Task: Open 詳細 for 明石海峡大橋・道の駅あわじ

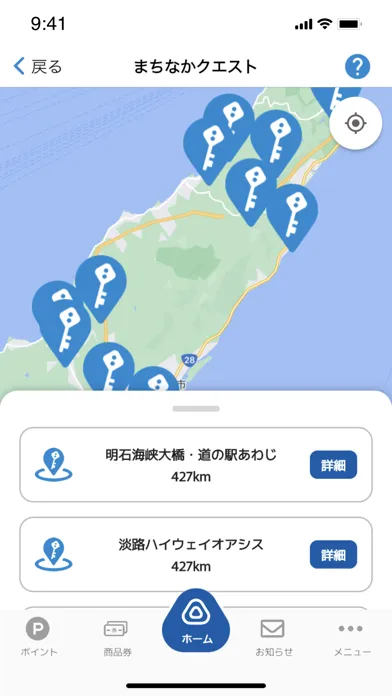Action: pos(333,465)
